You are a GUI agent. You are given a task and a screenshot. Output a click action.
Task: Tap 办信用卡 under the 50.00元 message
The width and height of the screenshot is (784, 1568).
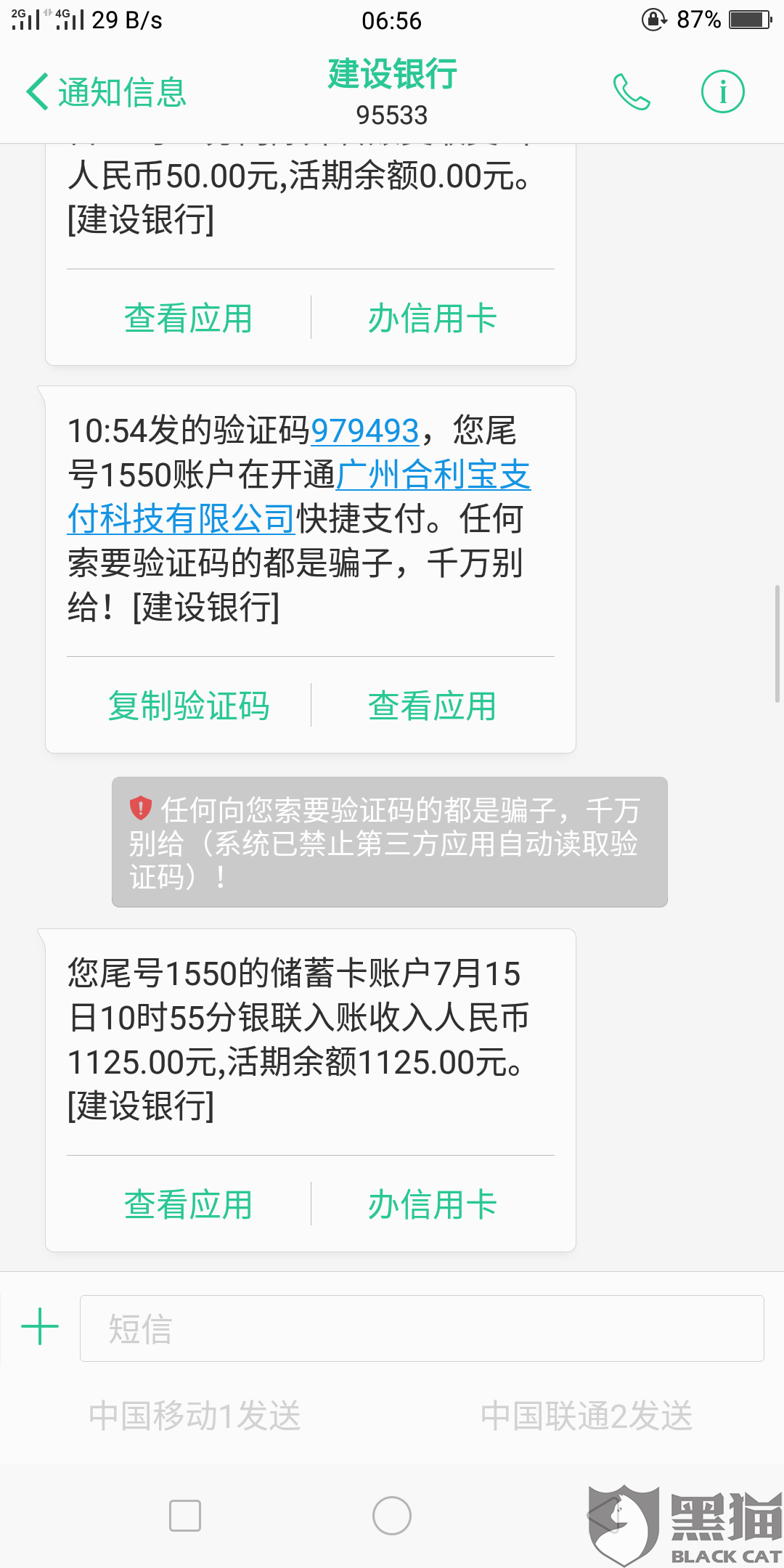coord(432,319)
